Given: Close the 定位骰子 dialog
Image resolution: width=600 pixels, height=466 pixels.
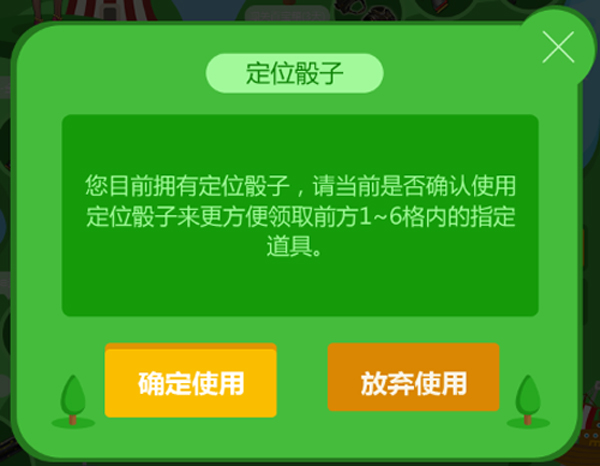Looking at the screenshot, I should click(557, 46).
